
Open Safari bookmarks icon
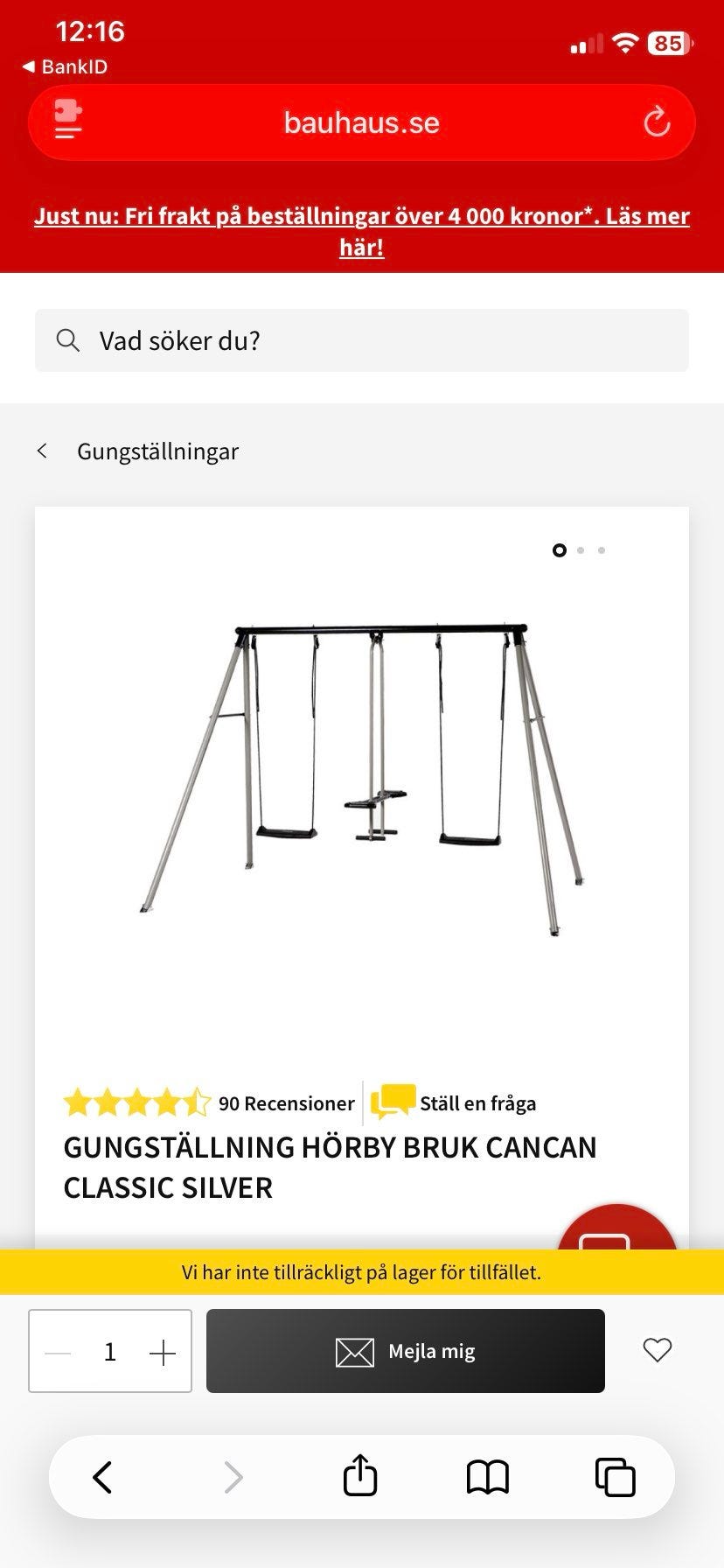487,1476
